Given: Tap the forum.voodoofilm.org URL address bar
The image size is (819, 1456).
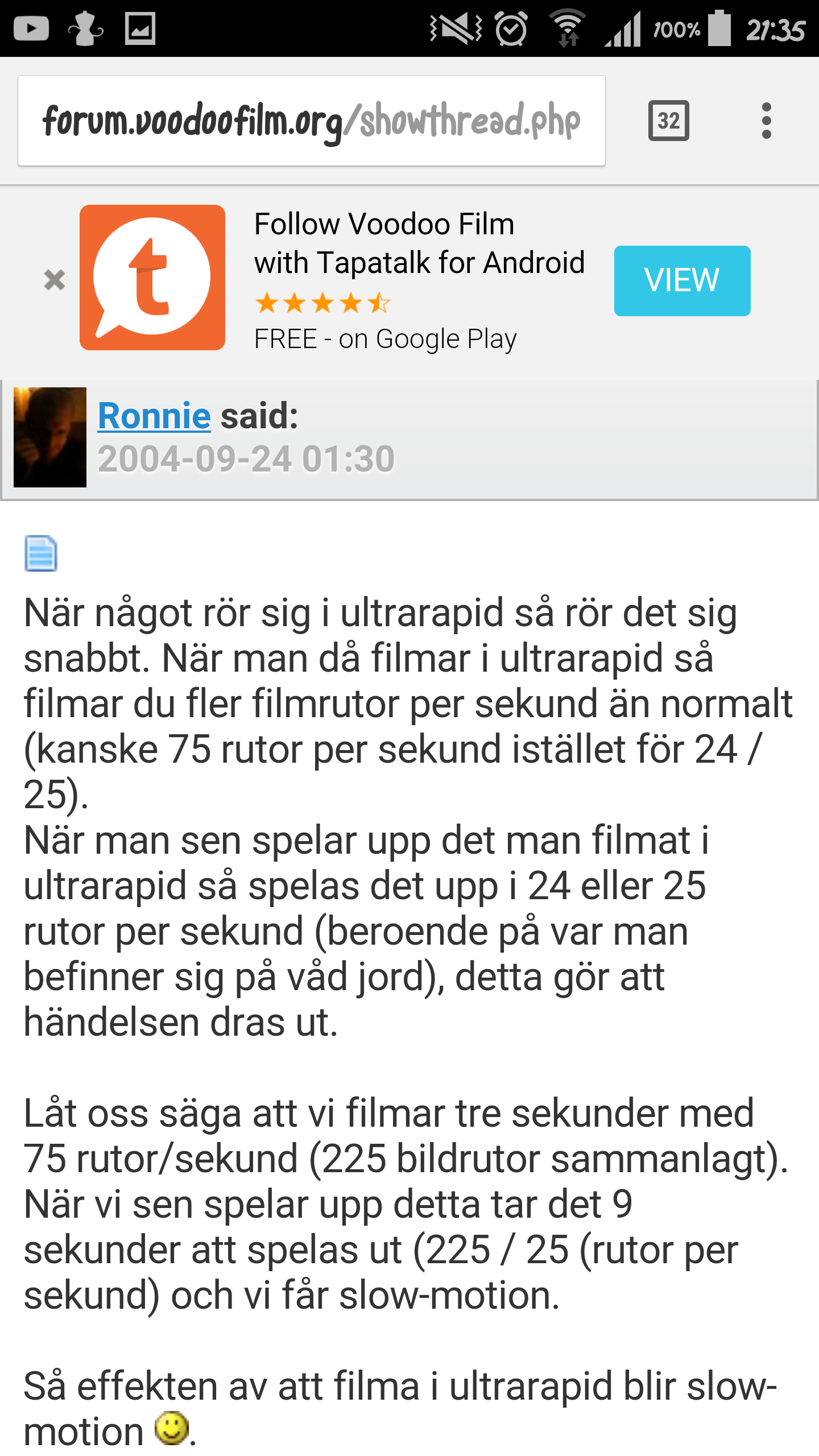Looking at the screenshot, I should 311,121.
